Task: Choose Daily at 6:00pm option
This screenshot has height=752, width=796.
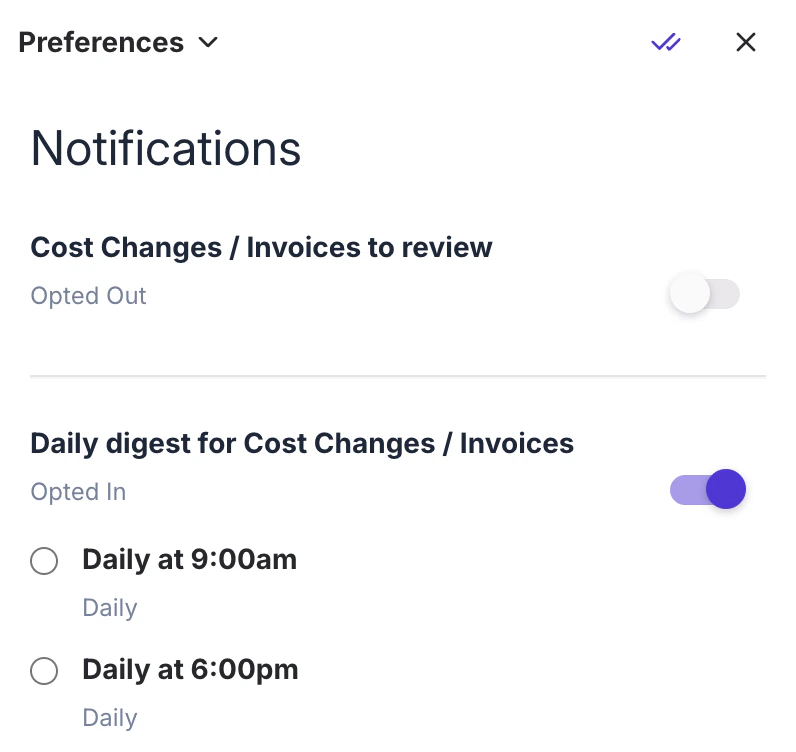Action: (44, 671)
